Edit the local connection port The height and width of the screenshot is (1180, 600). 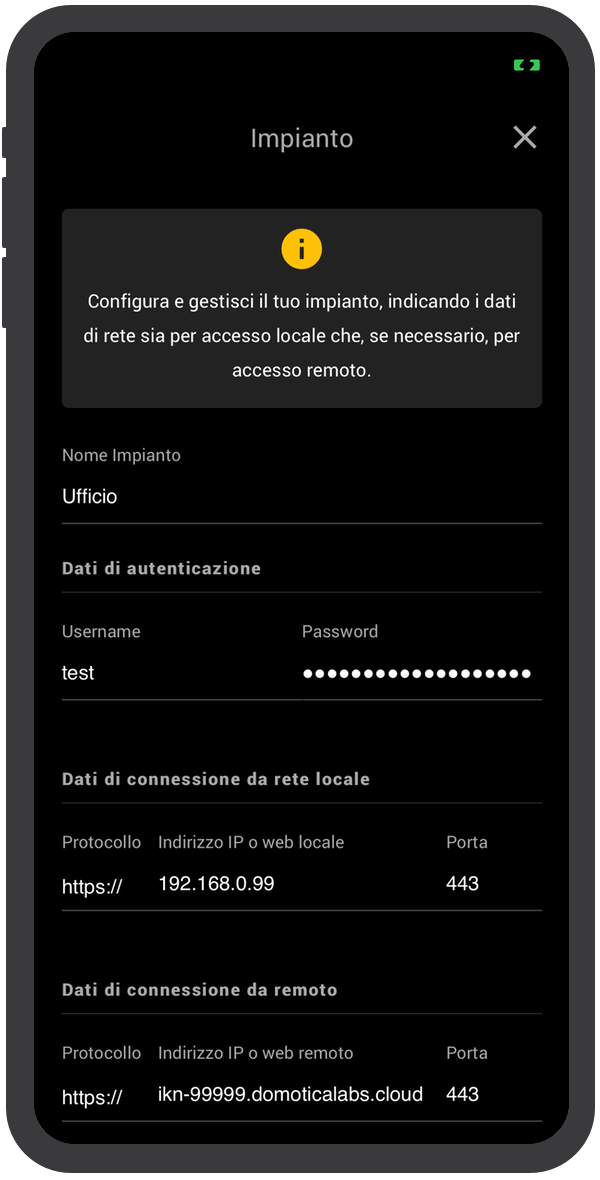pyautogui.click(x=493, y=883)
